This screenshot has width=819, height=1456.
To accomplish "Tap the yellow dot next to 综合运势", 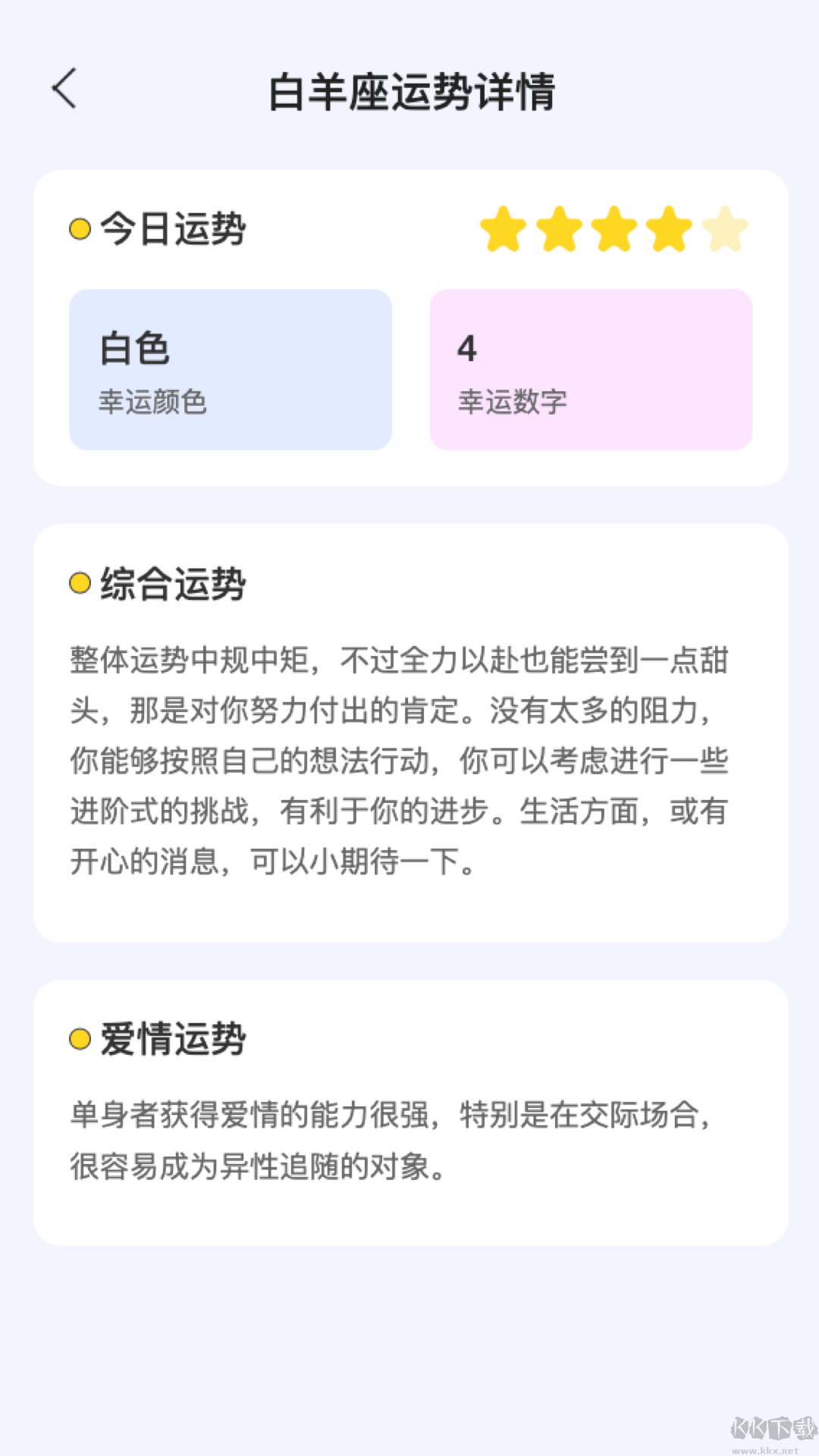I will [78, 582].
